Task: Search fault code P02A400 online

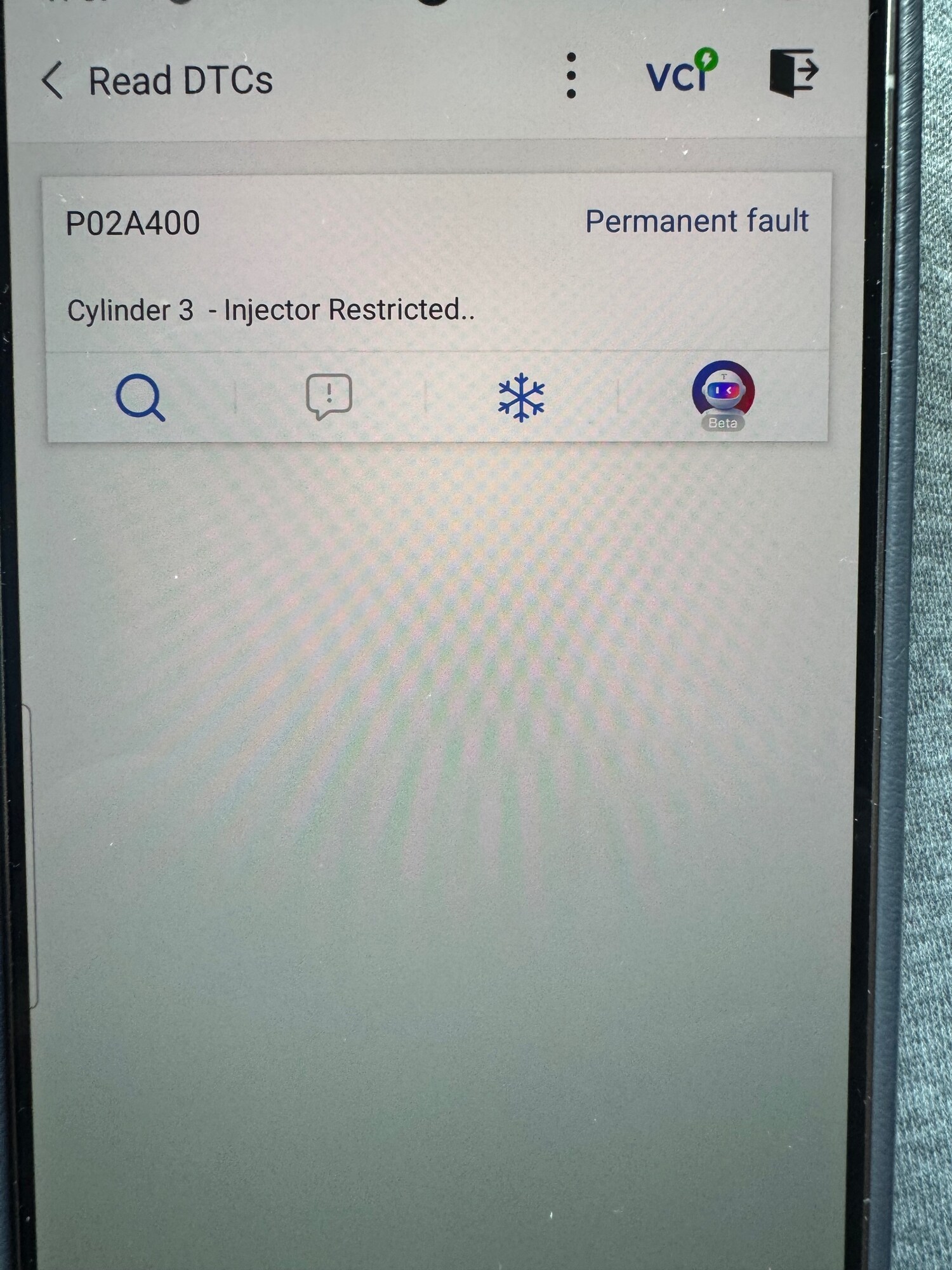Action: pos(140,398)
